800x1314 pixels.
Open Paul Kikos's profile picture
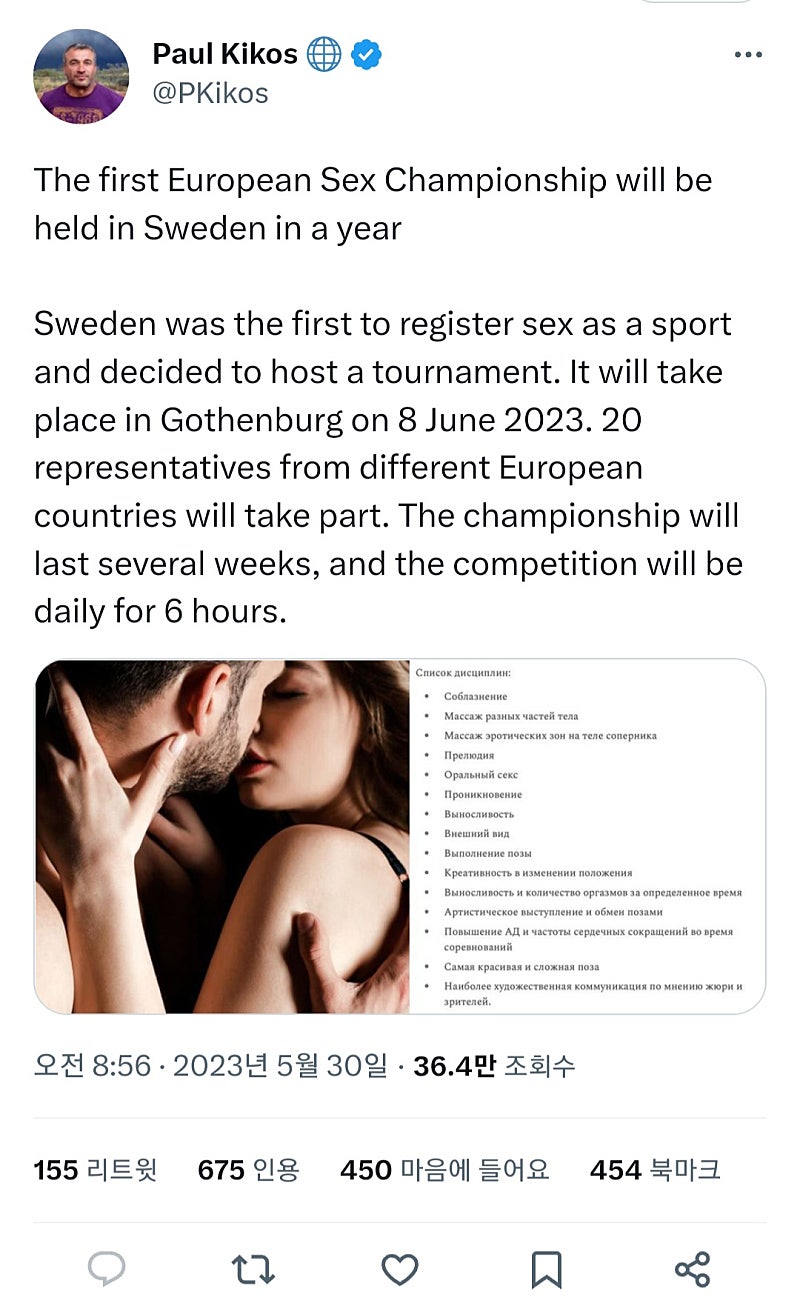click(81, 76)
